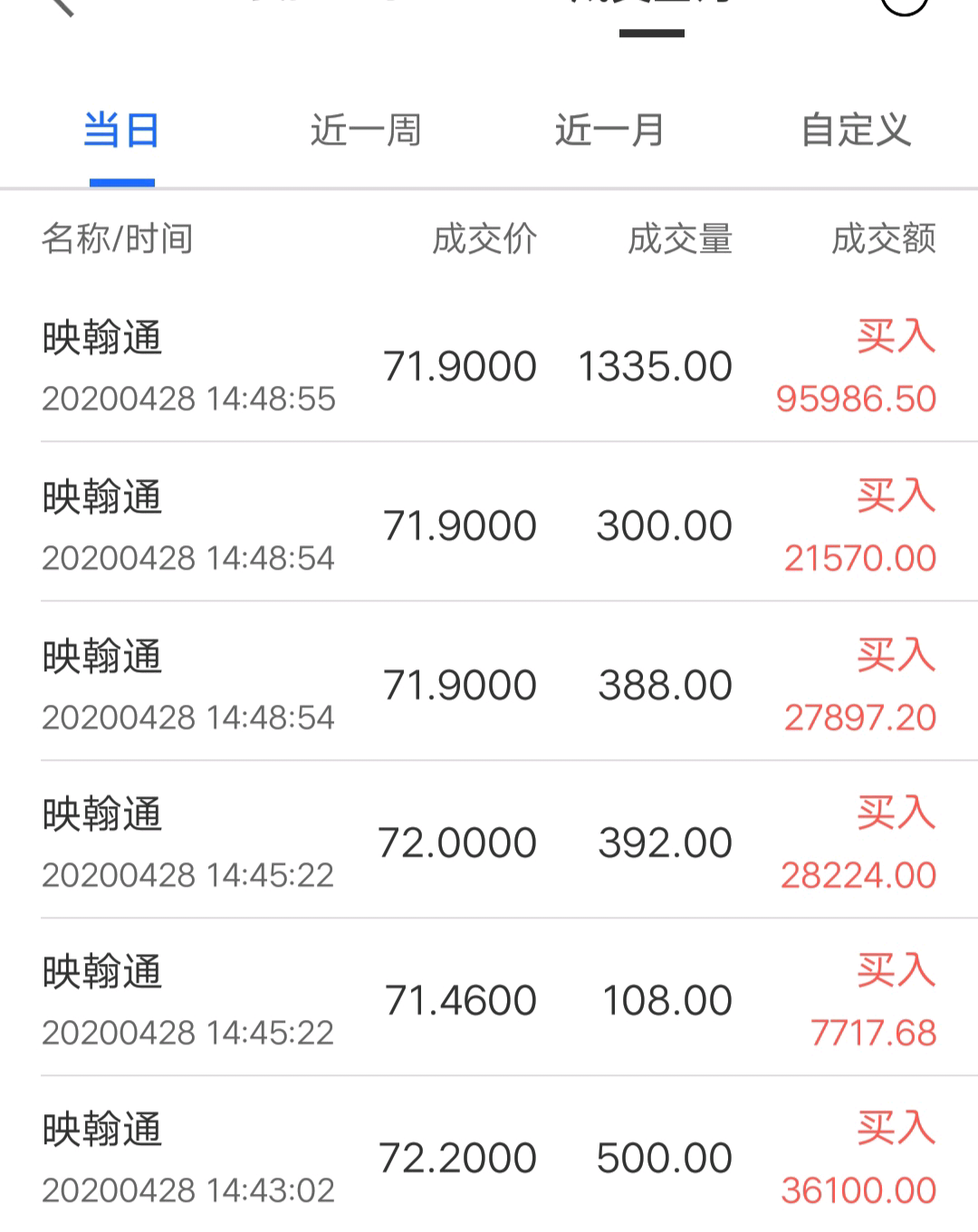Tap the 成交量 column header
The width and height of the screenshot is (978, 1232).
pyautogui.click(x=679, y=240)
